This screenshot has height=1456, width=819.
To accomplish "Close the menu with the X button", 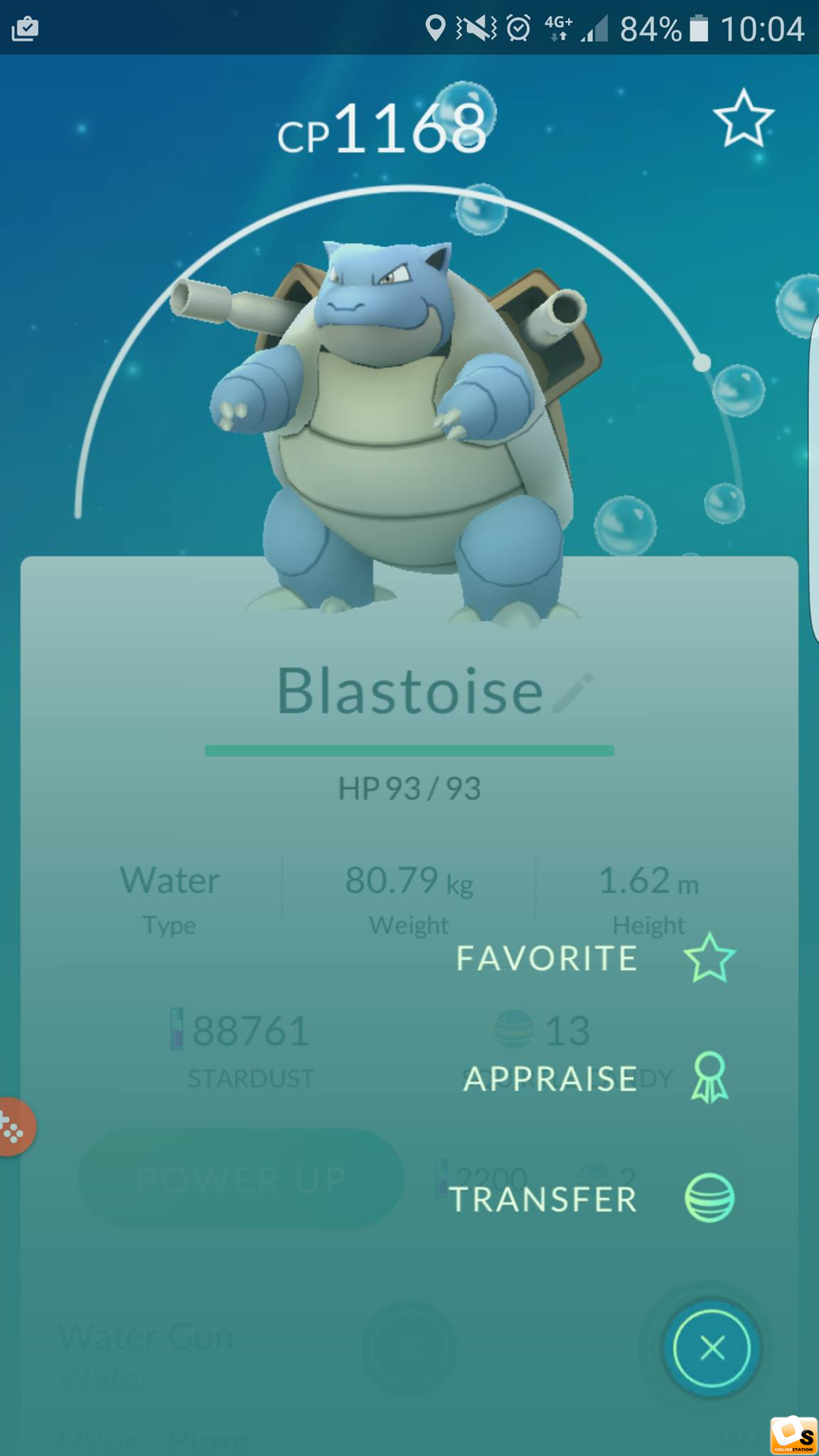I will click(x=712, y=1347).
